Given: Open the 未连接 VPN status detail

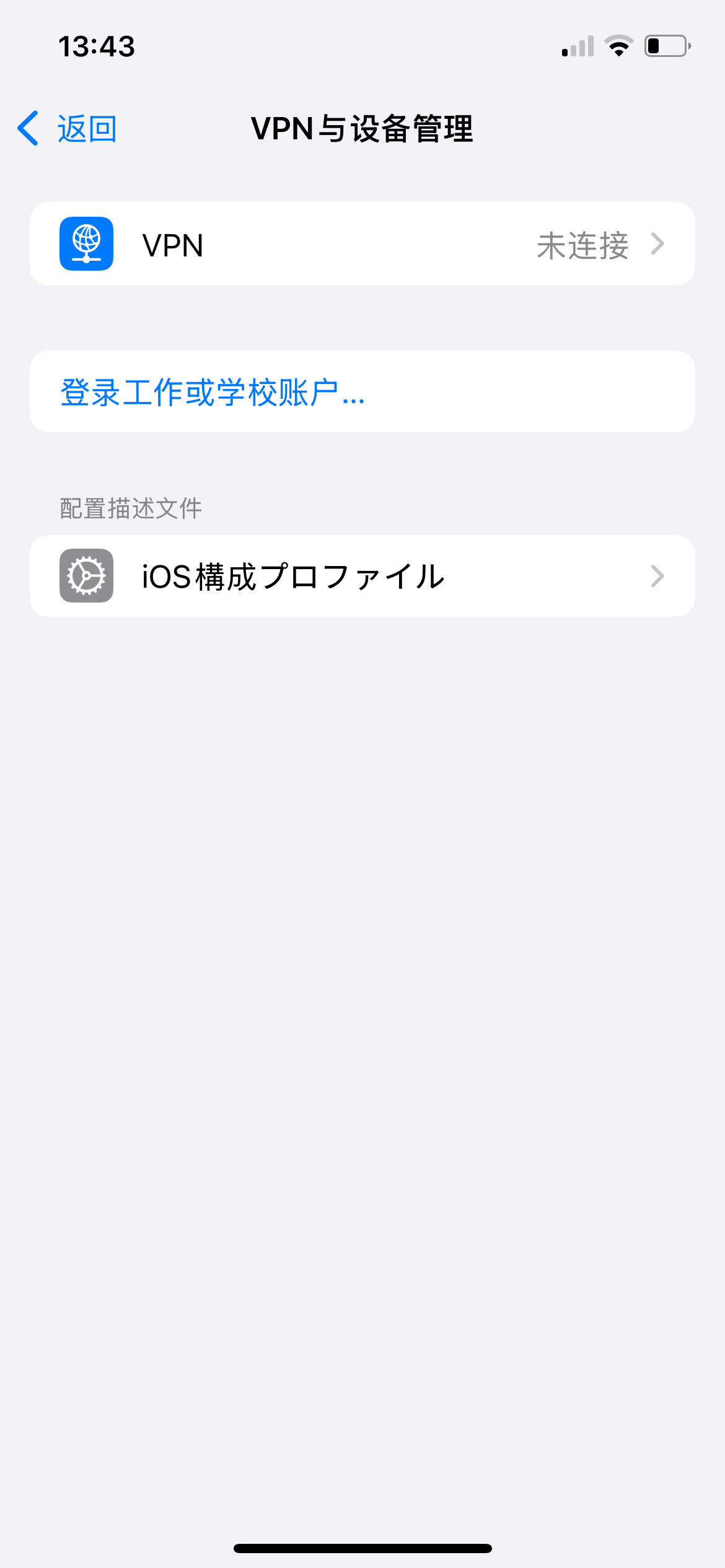Looking at the screenshot, I should pyautogui.click(x=583, y=244).
